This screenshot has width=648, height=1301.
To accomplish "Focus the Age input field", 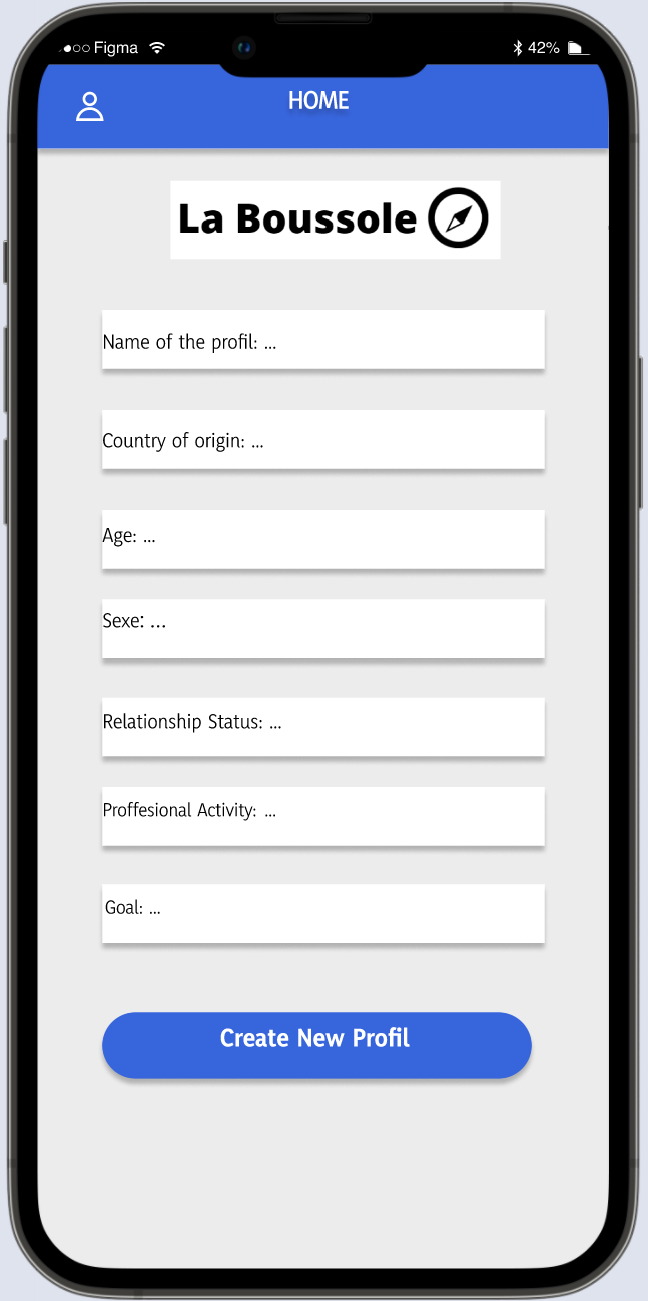I will click(x=323, y=539).
